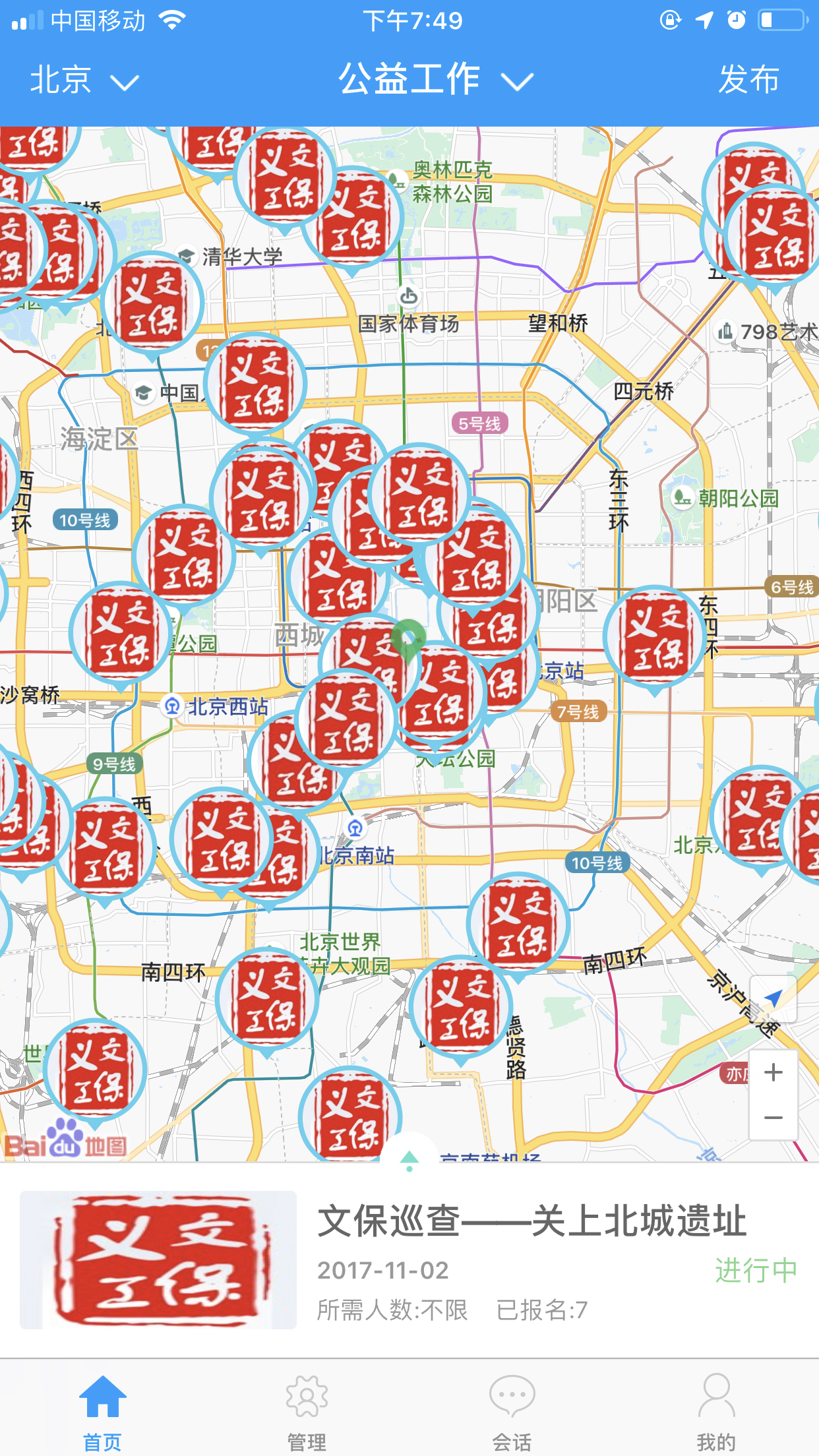This screenshot has height=1456, width=819.
Task: Open the 北京 city dropdown
Action: (84, 80)
